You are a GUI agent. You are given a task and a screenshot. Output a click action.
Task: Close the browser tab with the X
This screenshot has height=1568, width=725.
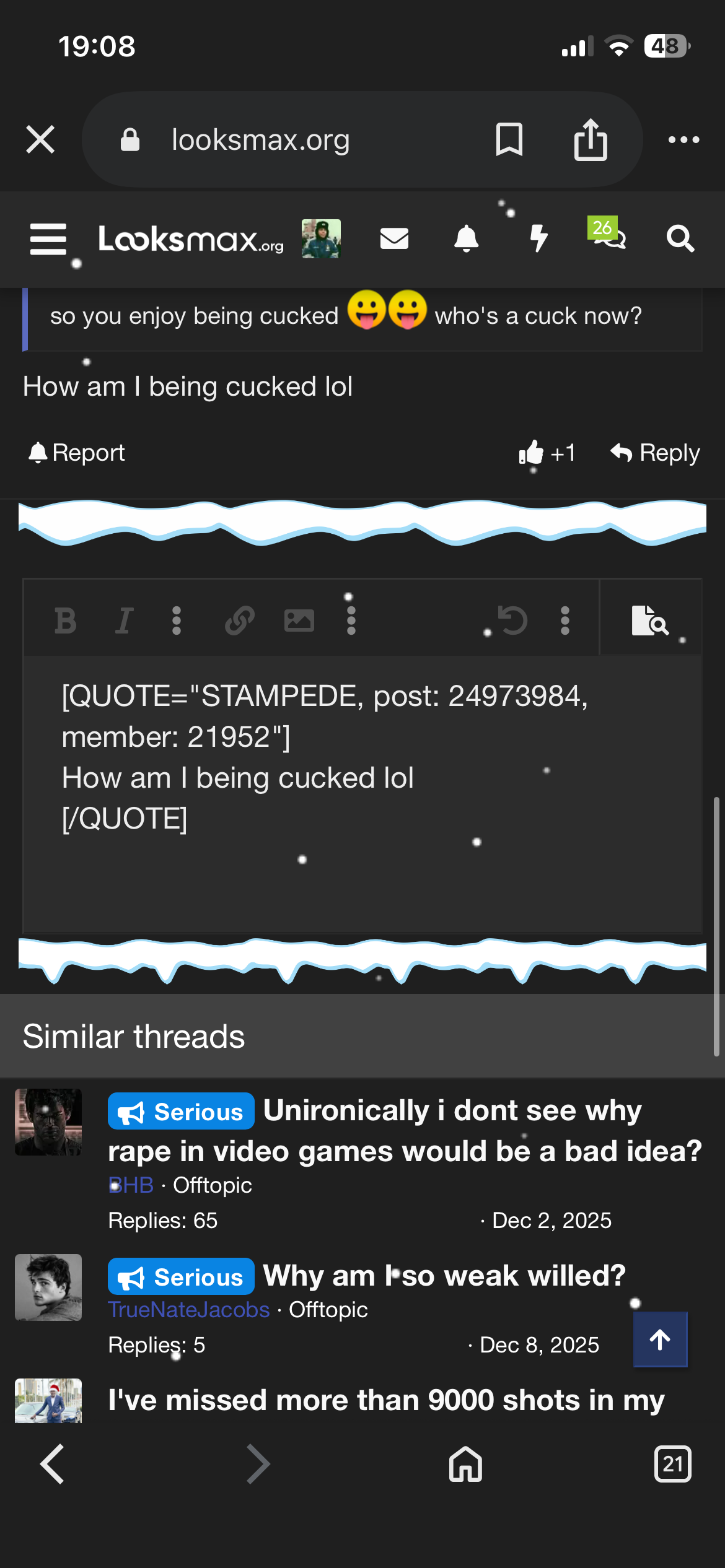40,139
